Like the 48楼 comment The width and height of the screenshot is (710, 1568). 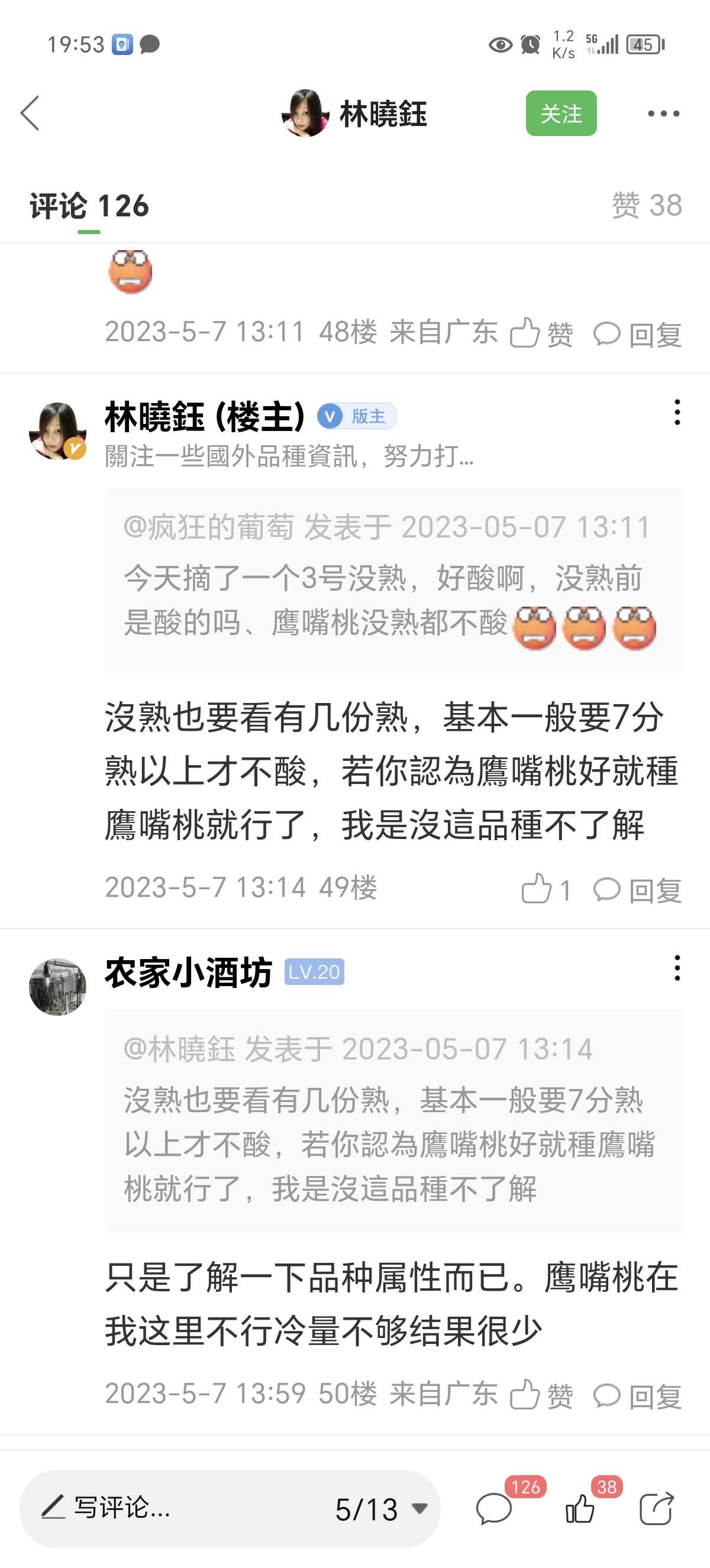click(x=541, y=333)
